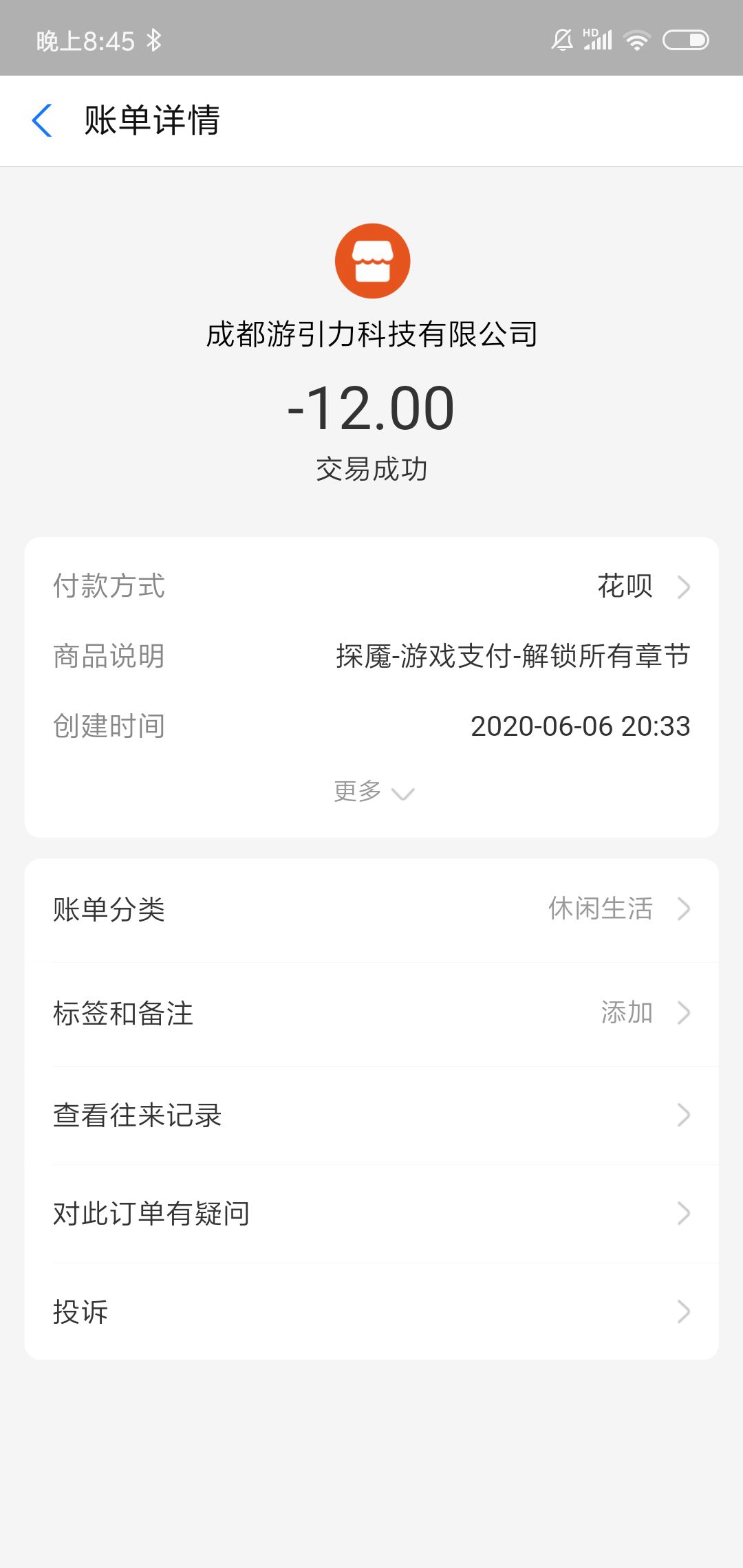Viewport: 743px width, 1568px height.
Task: Open the 投诉 complaint option
Action: (x=371, y=1311)
